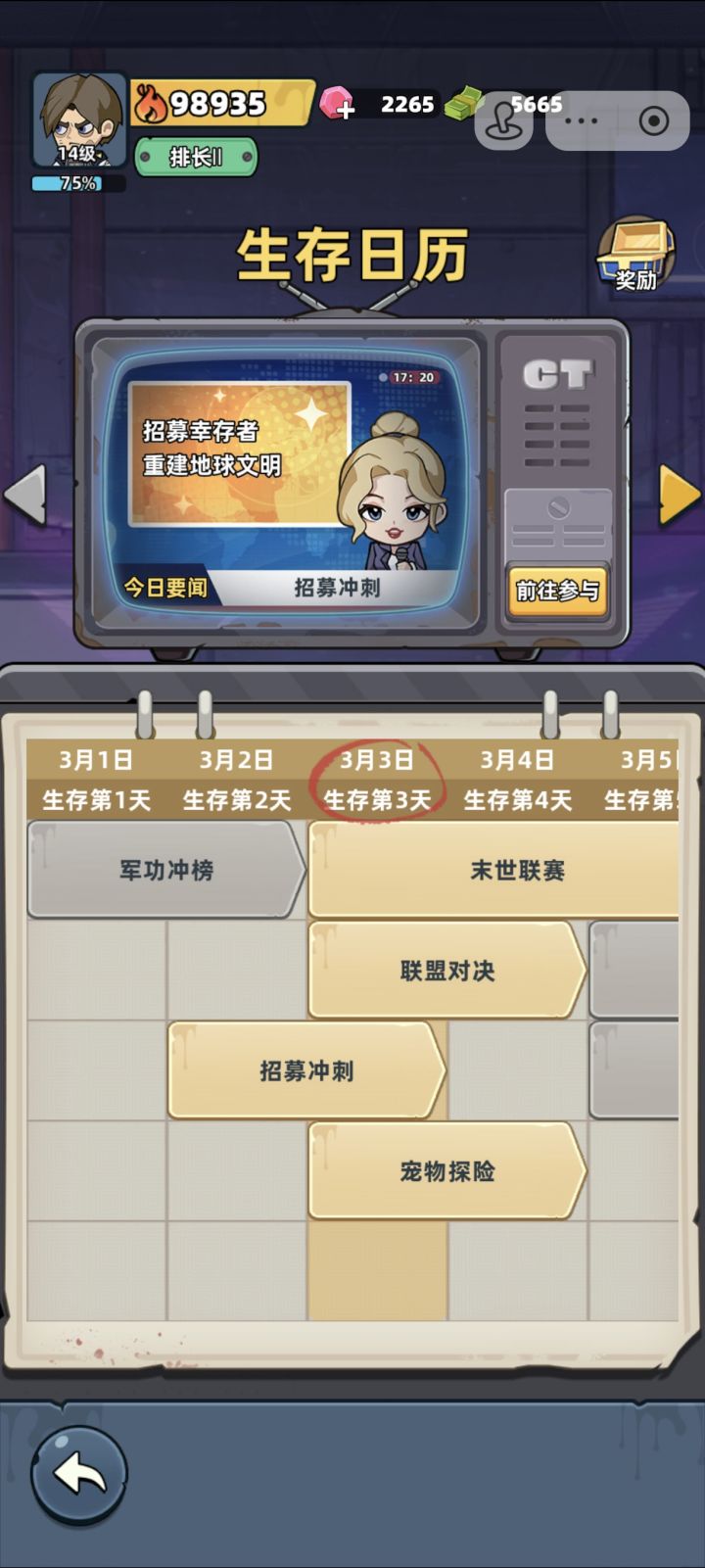Tap the flame currency icon
This screenshot has width=705, height=1568.
(153, 101)
